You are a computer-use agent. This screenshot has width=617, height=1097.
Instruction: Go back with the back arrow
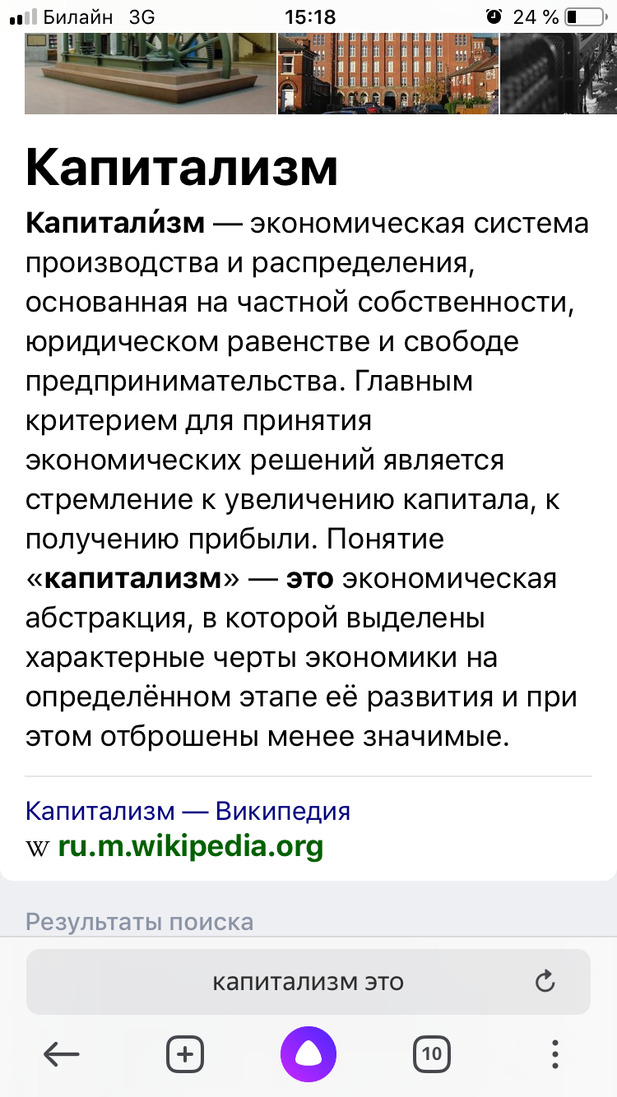pos(62,1053)
